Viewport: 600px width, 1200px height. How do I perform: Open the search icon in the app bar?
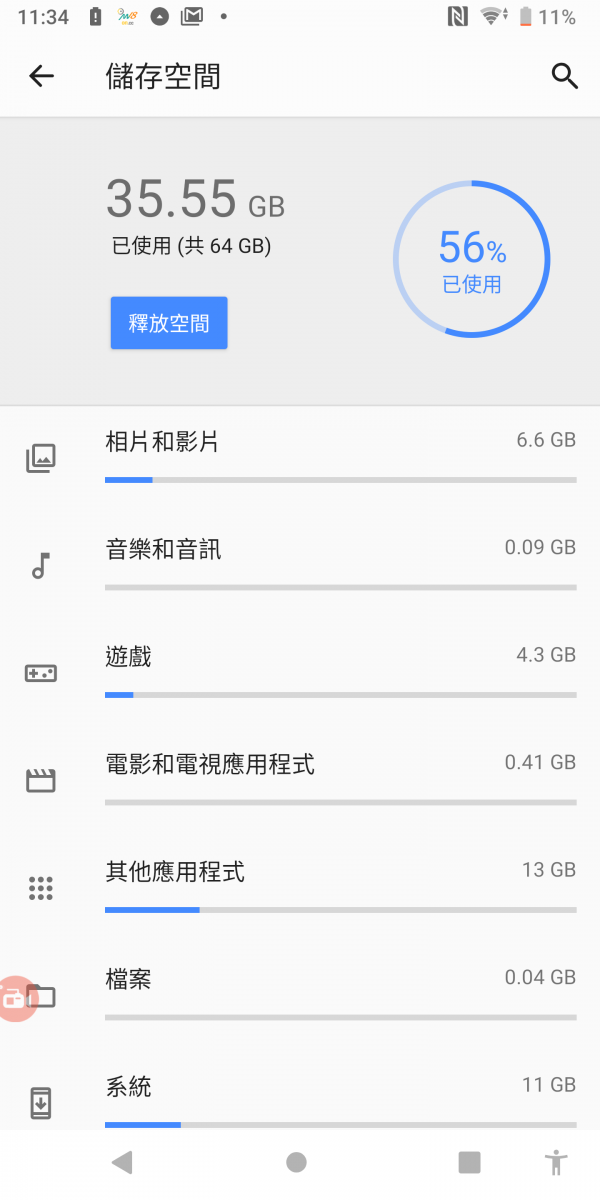(x=565, y=76)
